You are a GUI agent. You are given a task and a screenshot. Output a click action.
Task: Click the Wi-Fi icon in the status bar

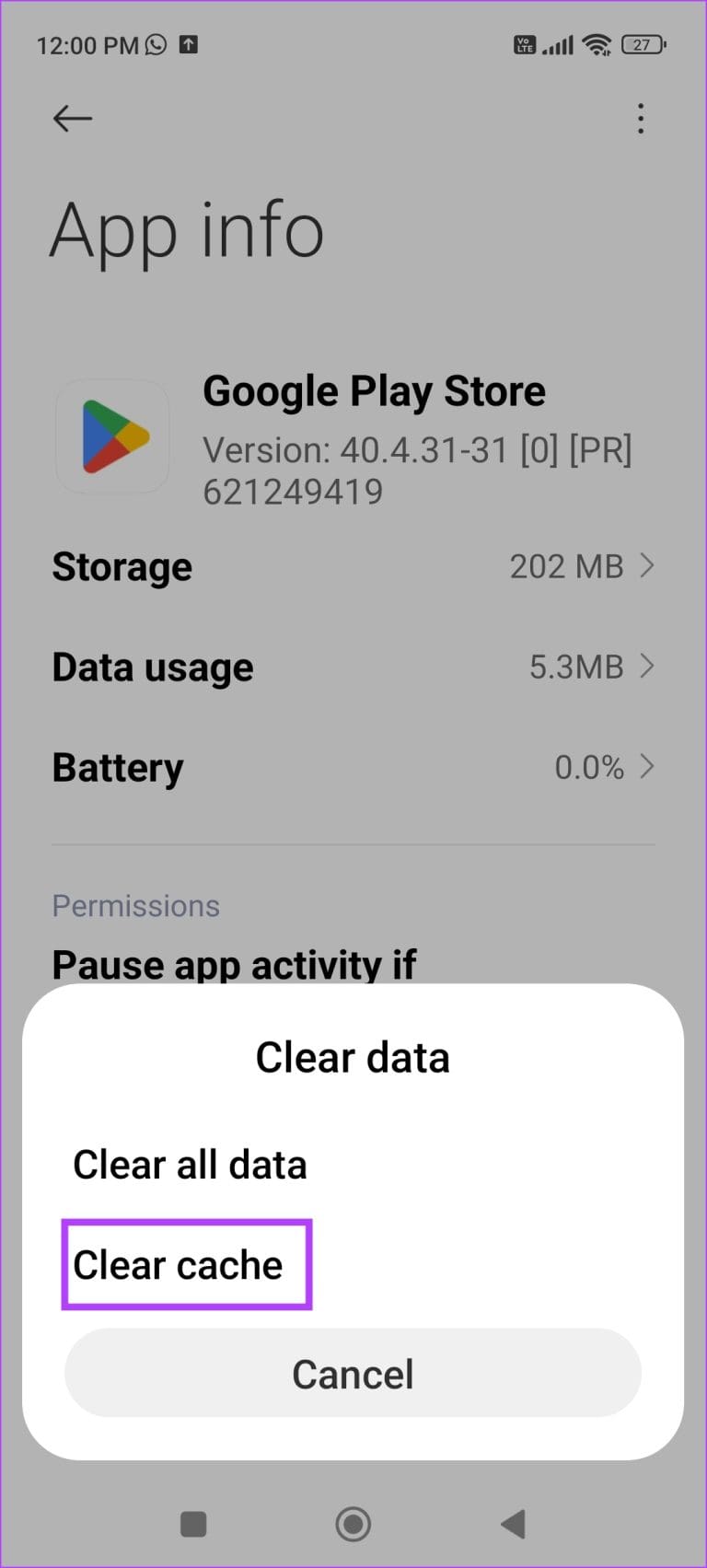597,44
